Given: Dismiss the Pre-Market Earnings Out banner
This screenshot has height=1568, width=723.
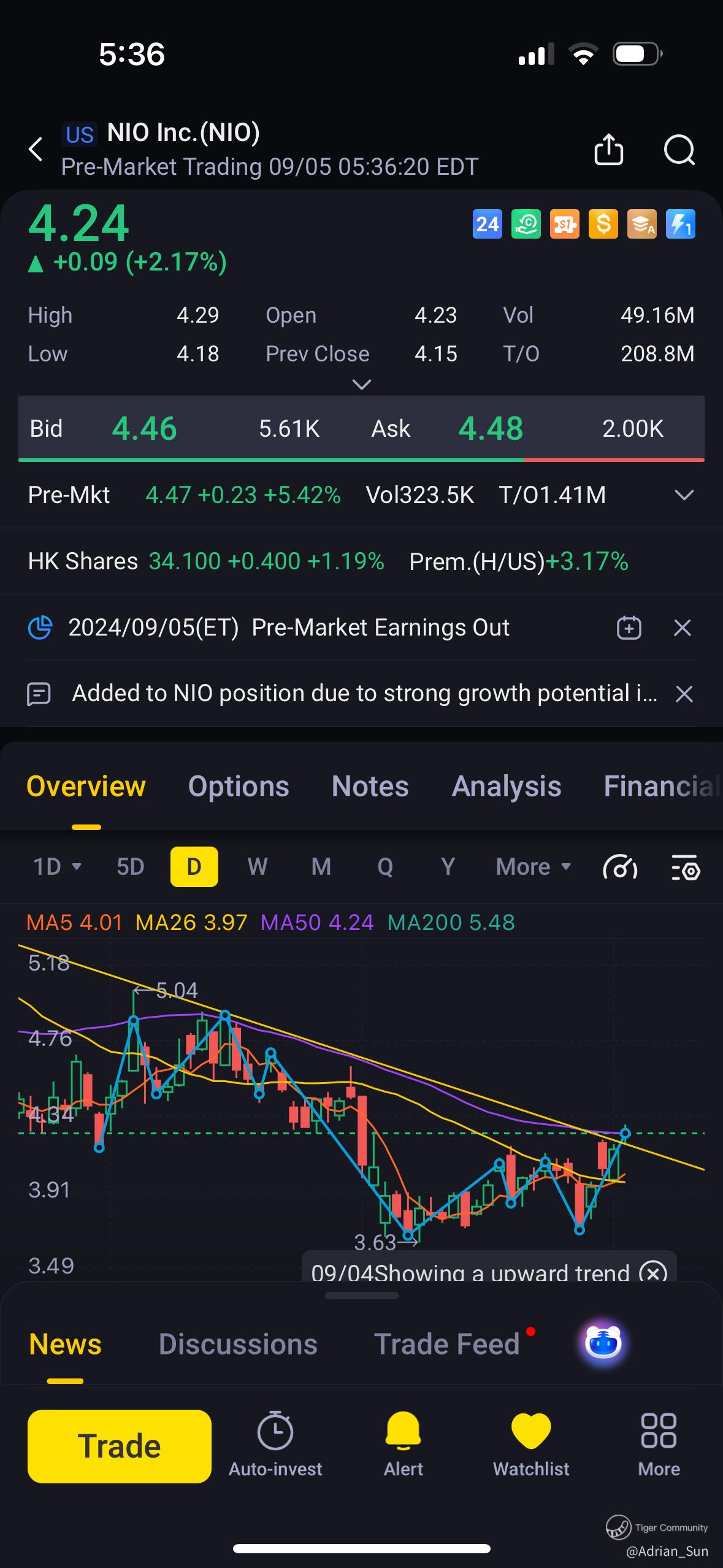Looking at the screenshot, I should (x=683, y=628).
